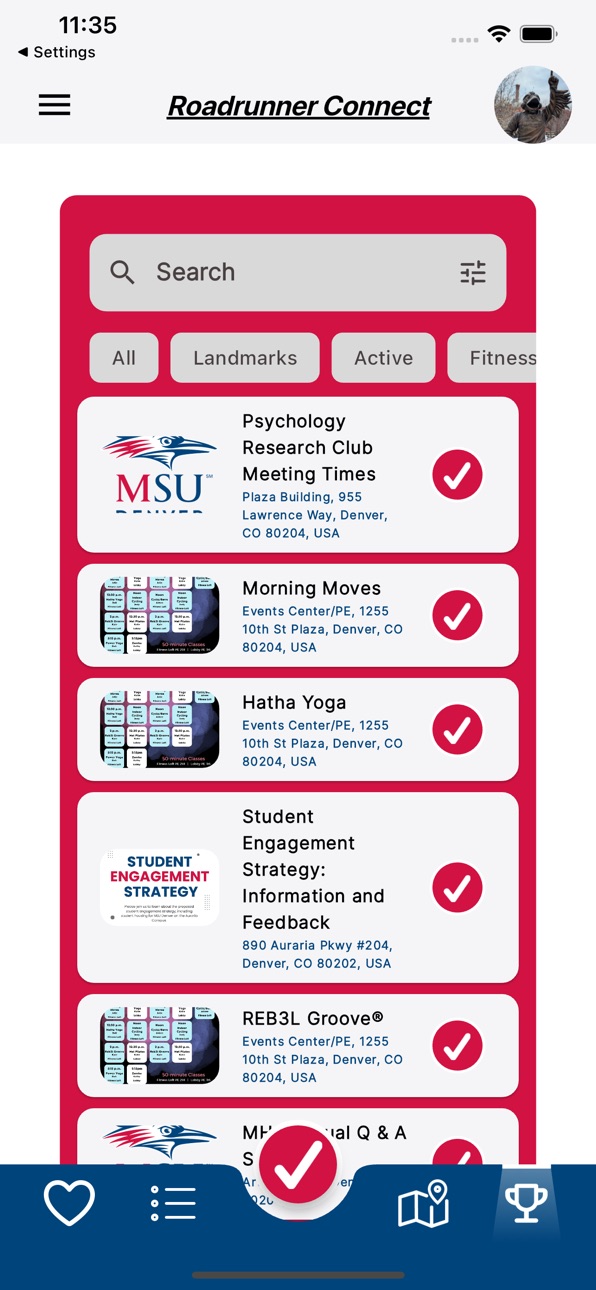
Task: Open the trophy rewards tab
Action: [526, 1203]
